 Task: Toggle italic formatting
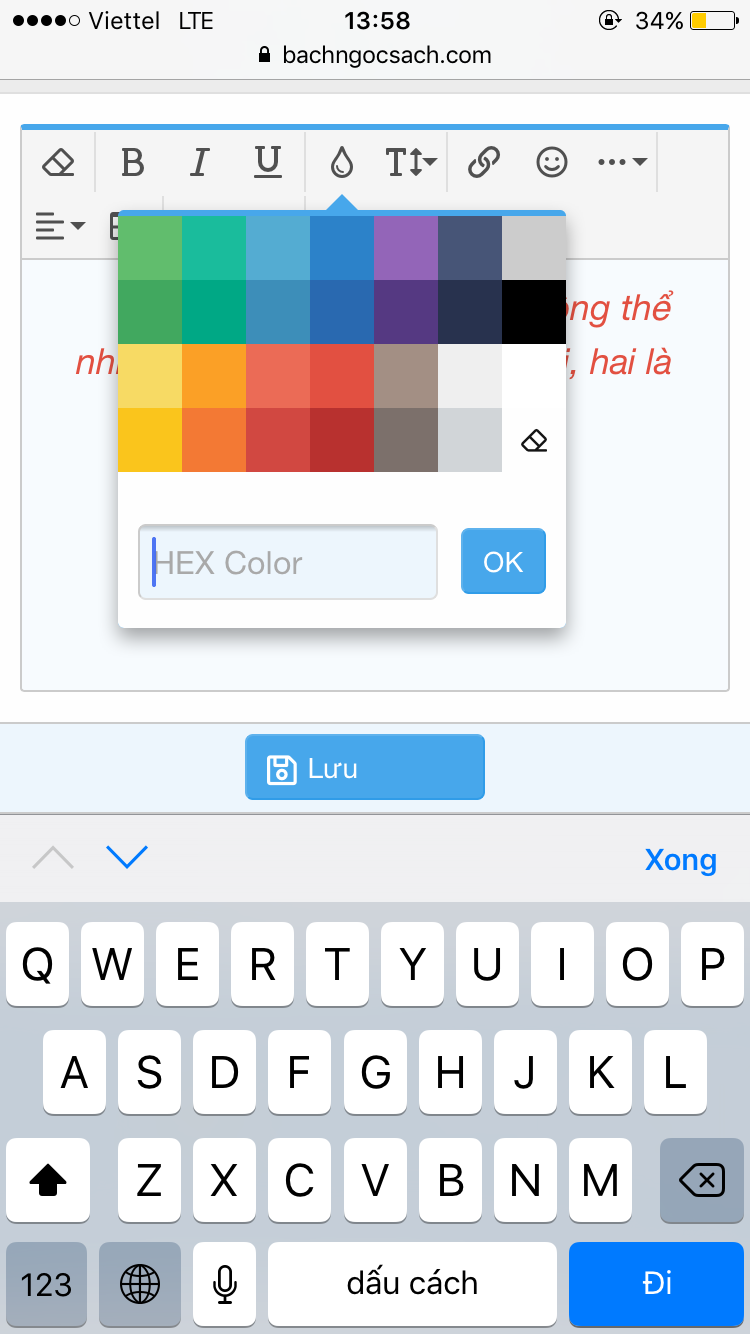[199, 162]
